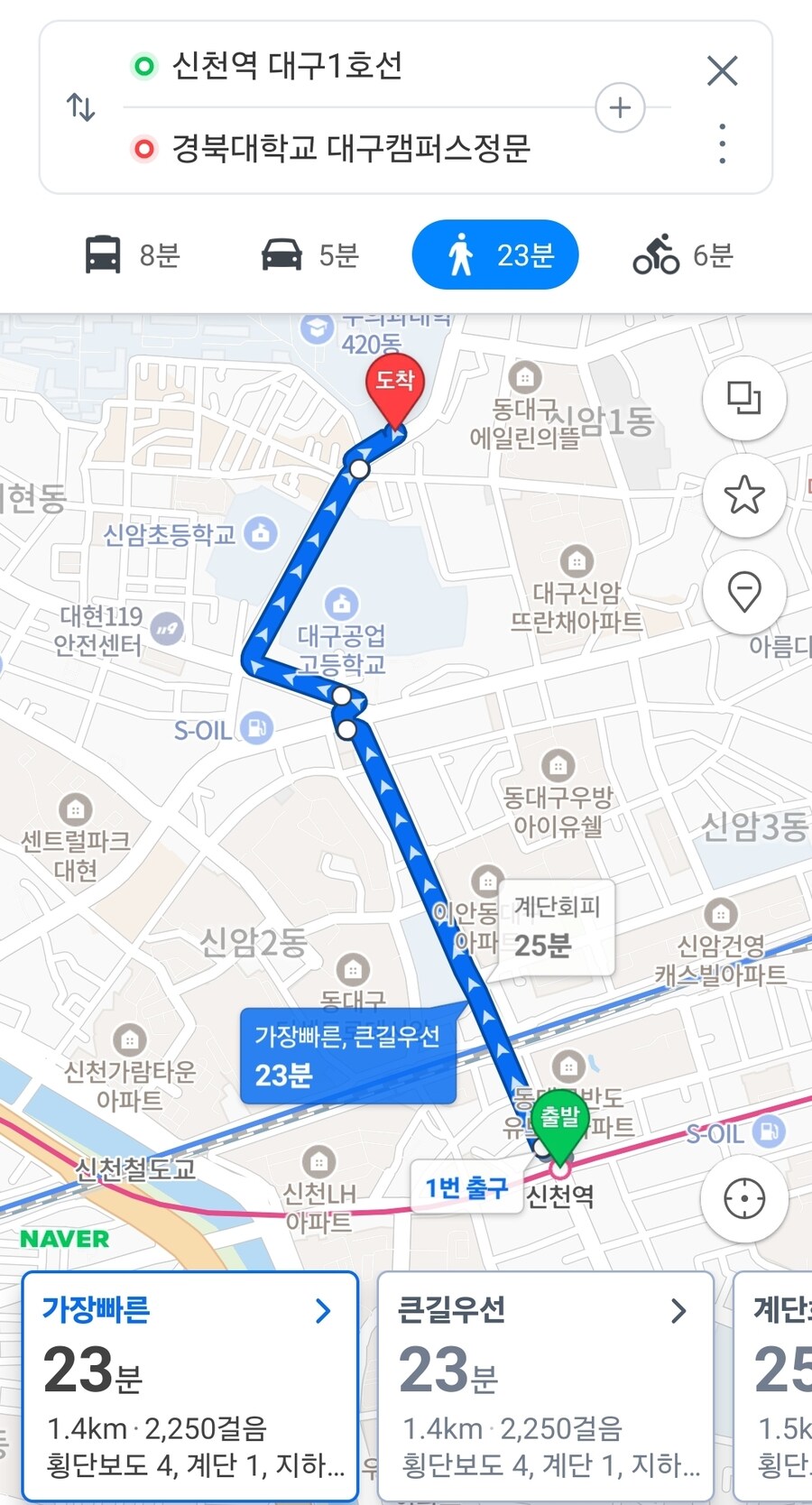Screen dimensions: 812x1505
Task: Add a waypoint with the plus button
Action: point(620,108)
